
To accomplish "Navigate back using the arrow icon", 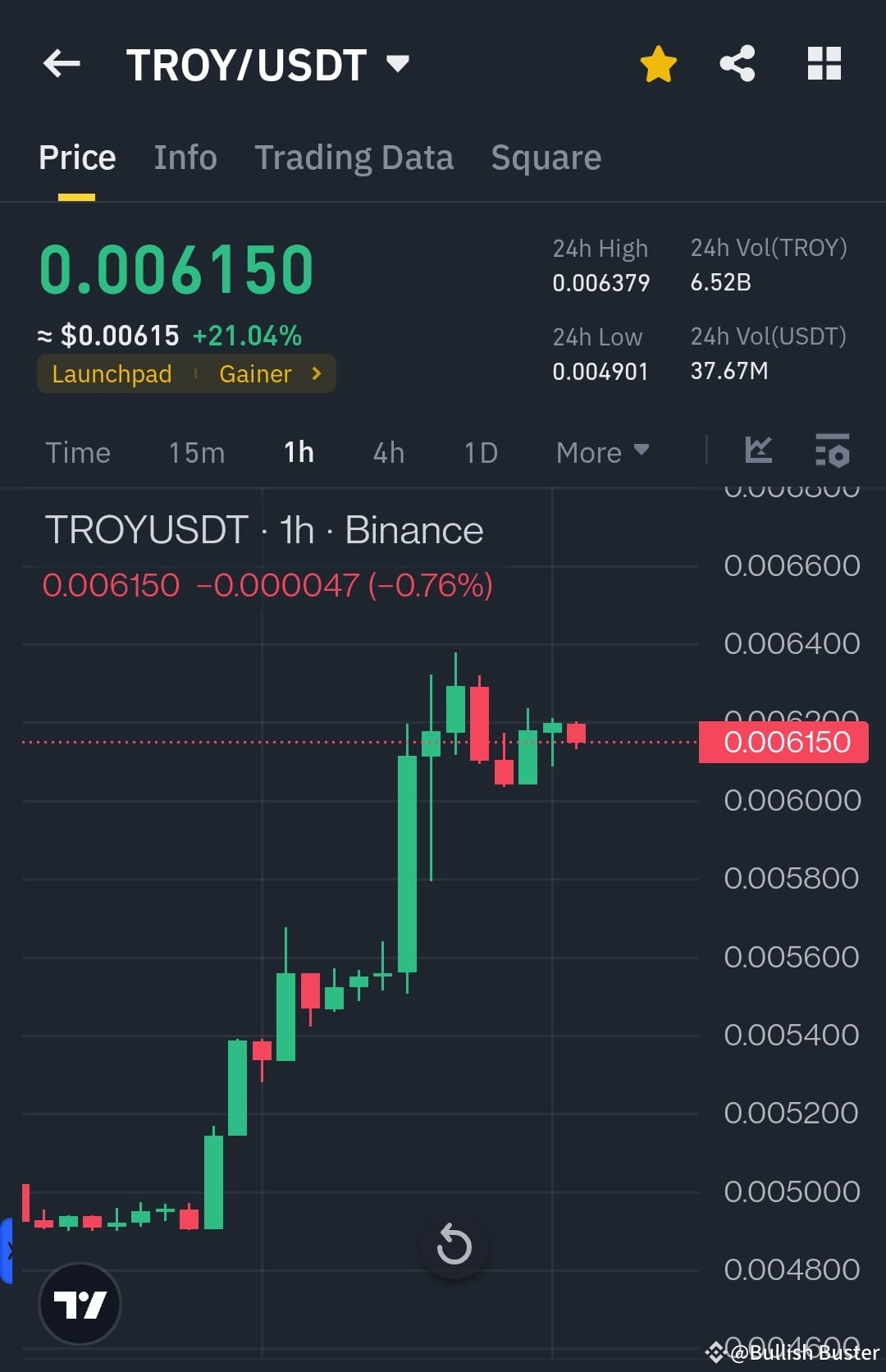I will pos(62,64).
